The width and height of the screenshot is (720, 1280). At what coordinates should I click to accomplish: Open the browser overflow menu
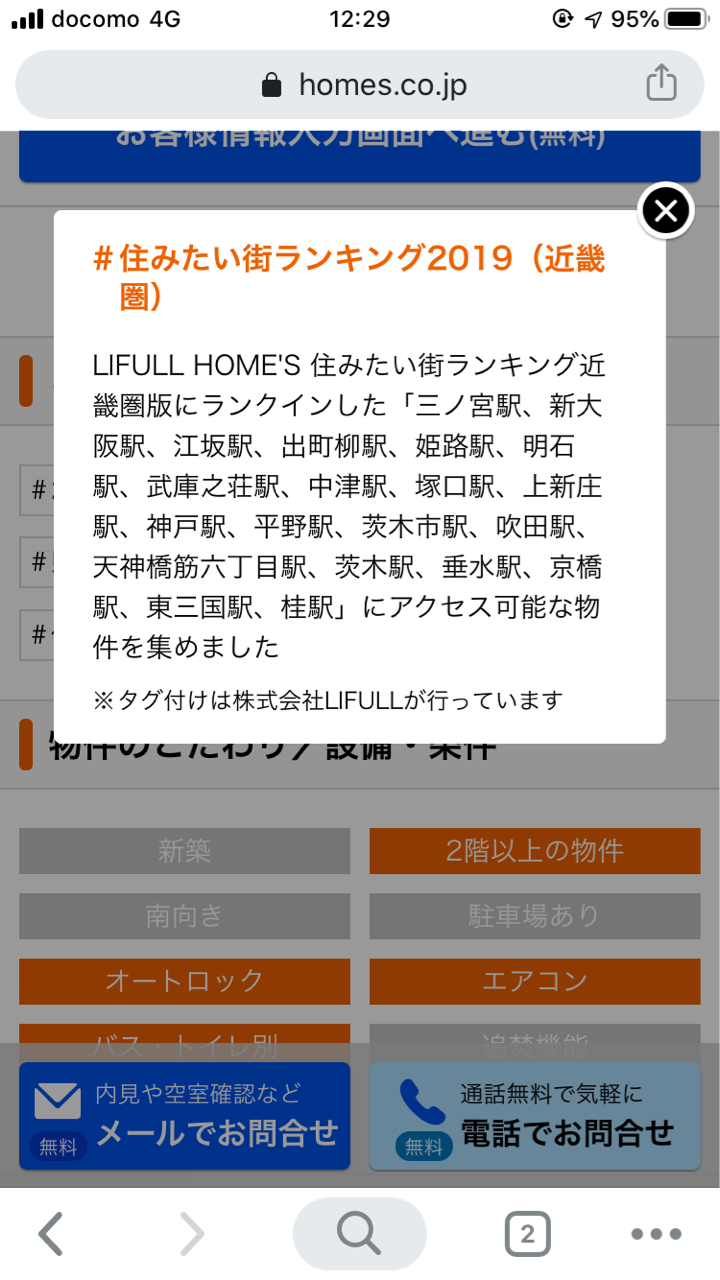(657, 1234)
